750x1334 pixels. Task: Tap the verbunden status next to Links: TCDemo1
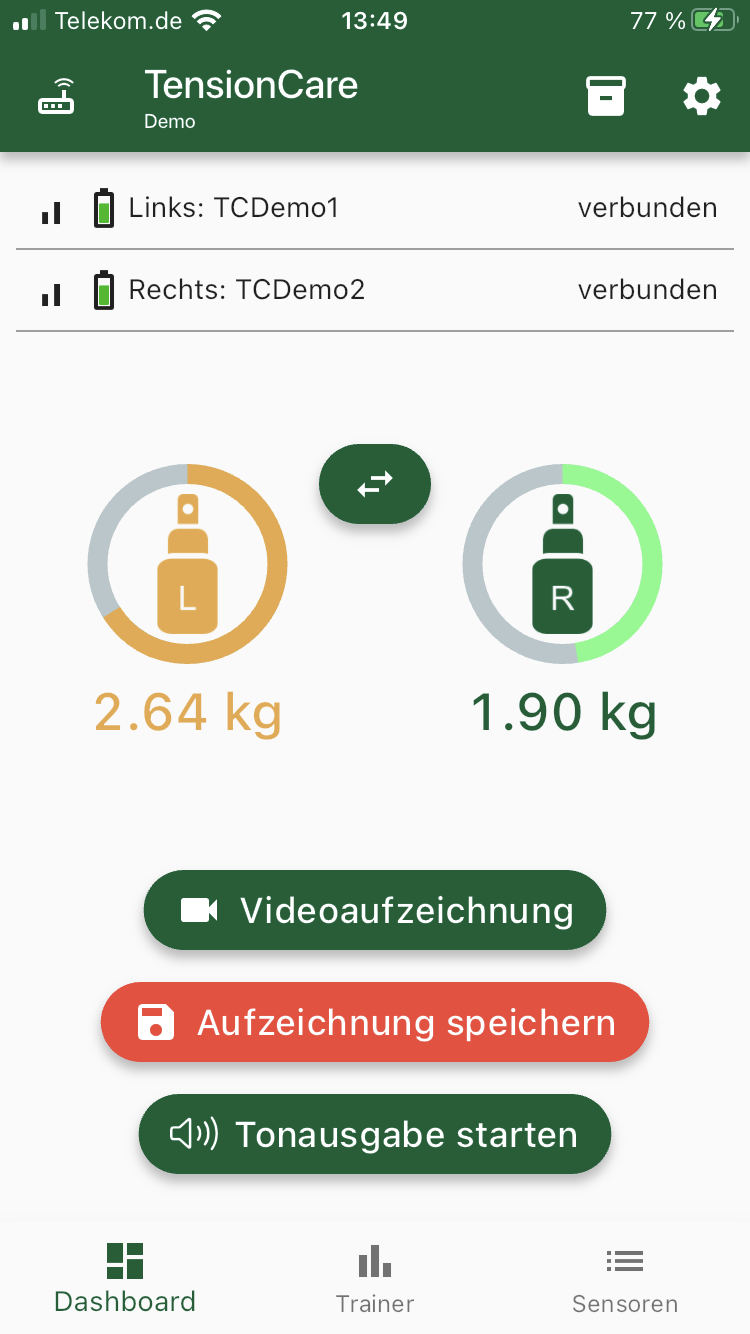pos(647,208)
